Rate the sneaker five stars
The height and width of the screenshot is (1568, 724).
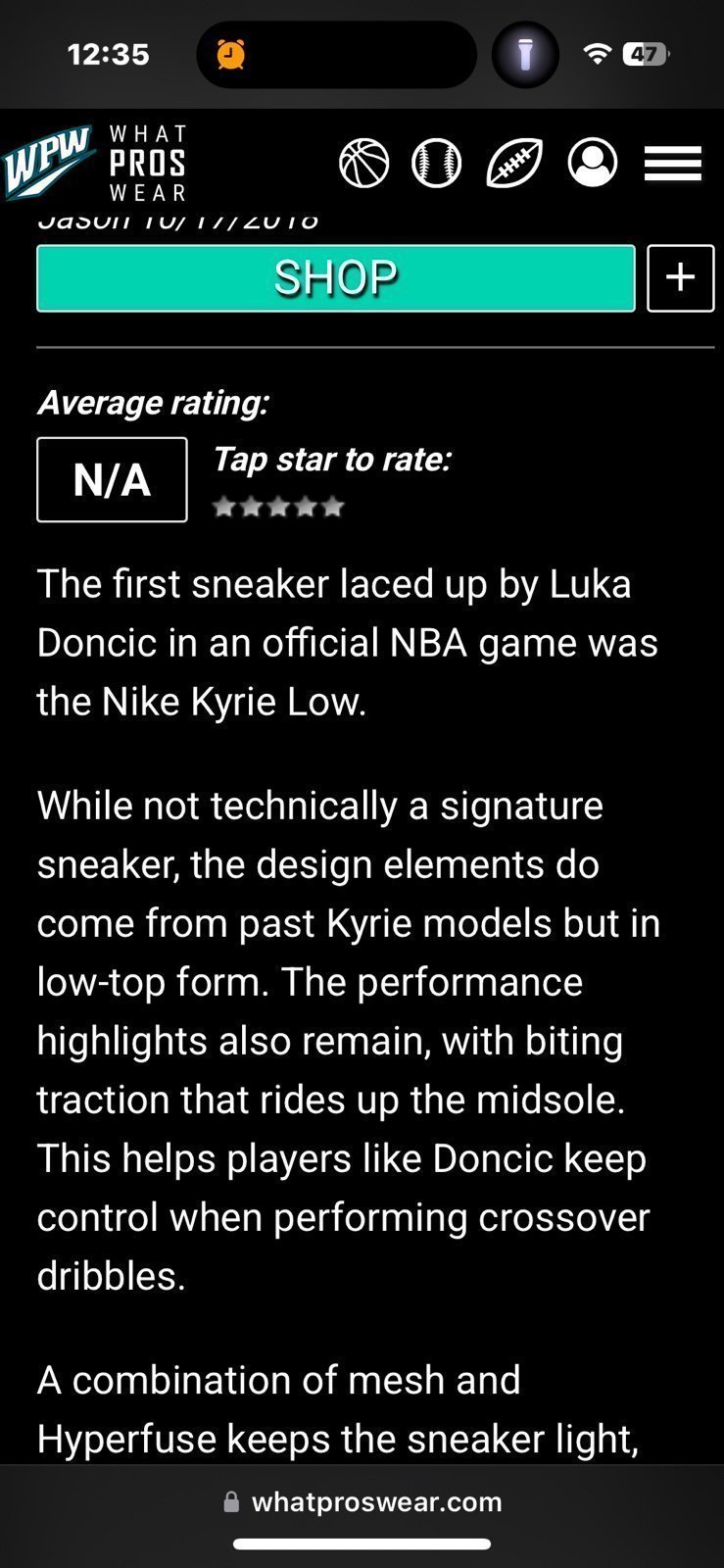point(333,507)
